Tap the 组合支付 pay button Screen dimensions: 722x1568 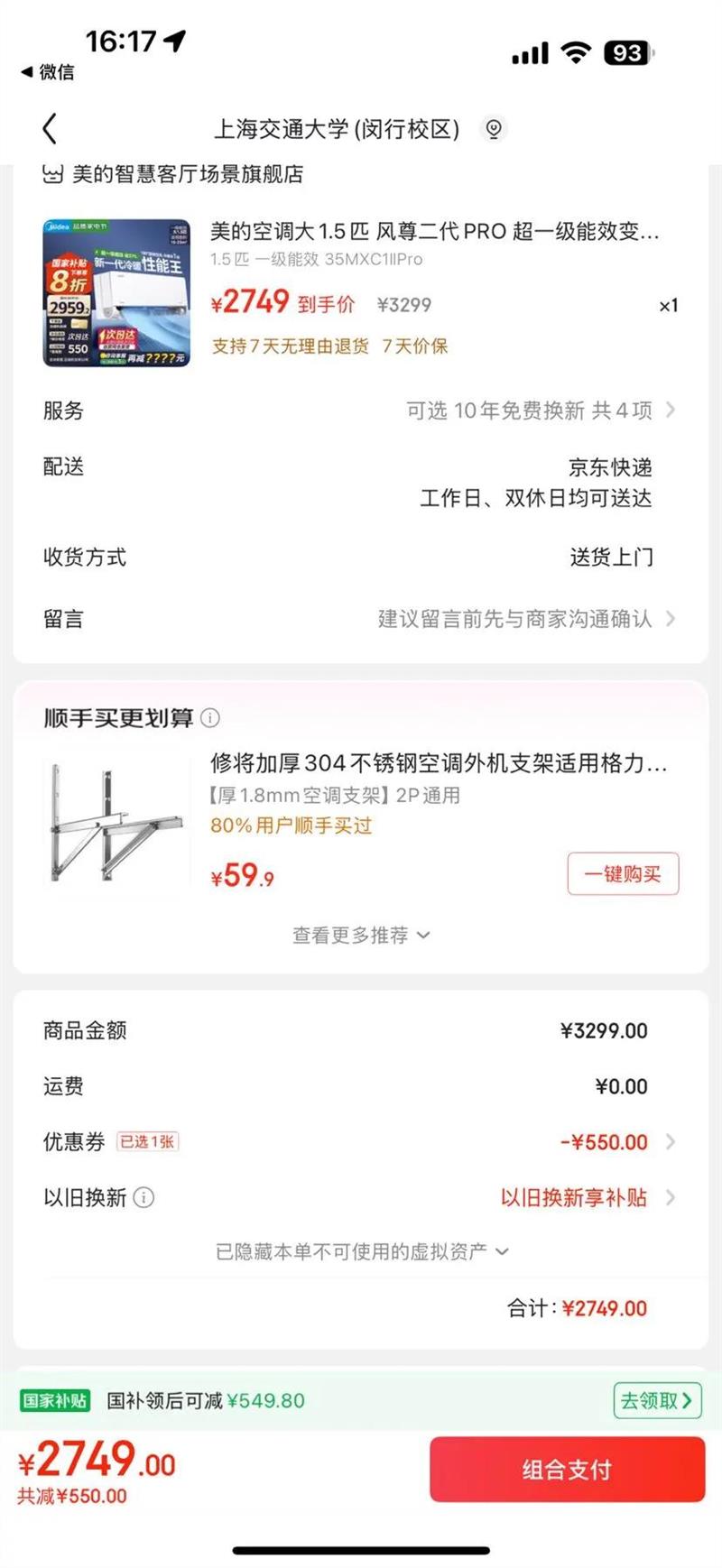567,1470
